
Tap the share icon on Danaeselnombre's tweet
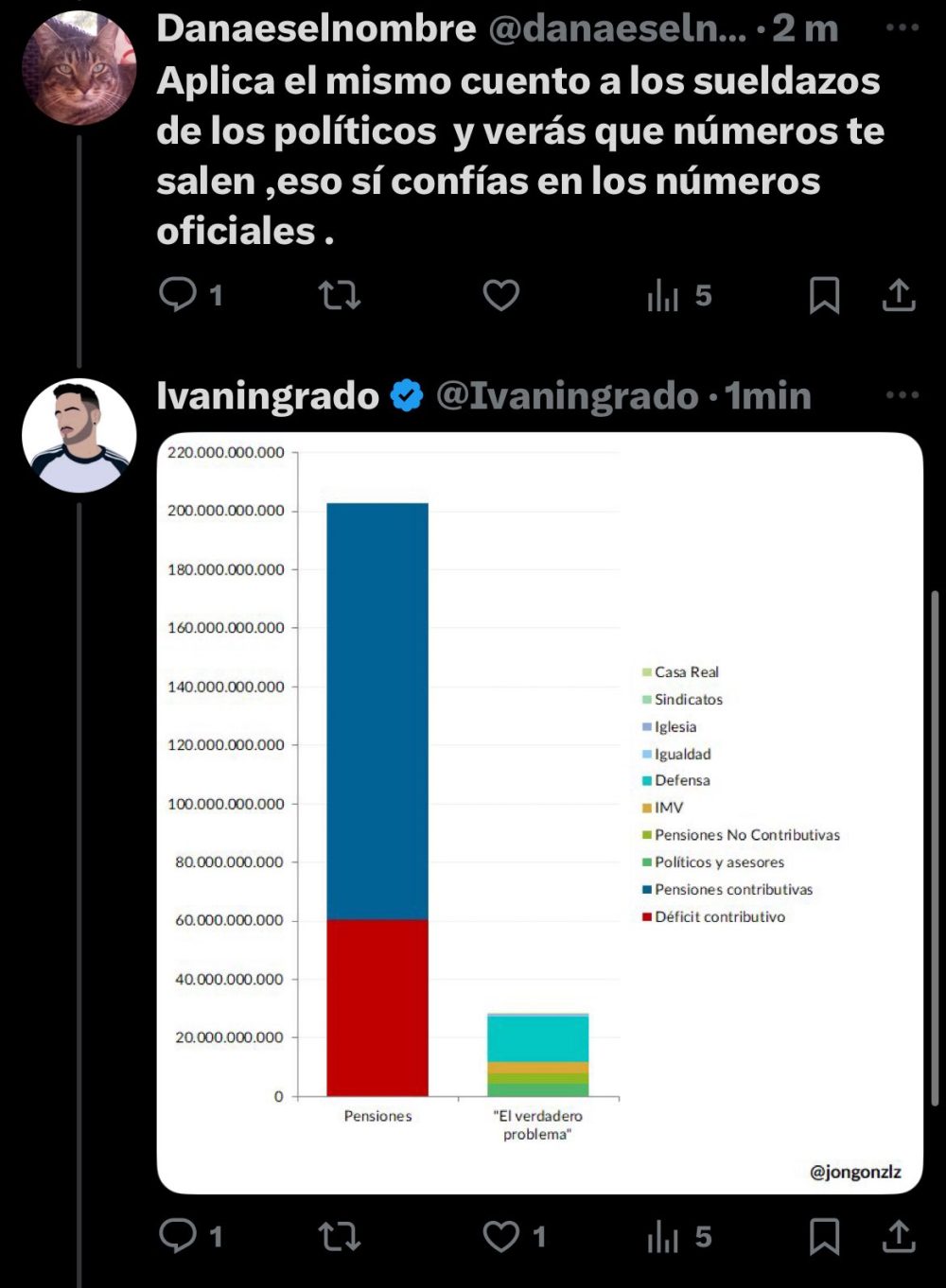pyautogui.click(x=899, y=295)
